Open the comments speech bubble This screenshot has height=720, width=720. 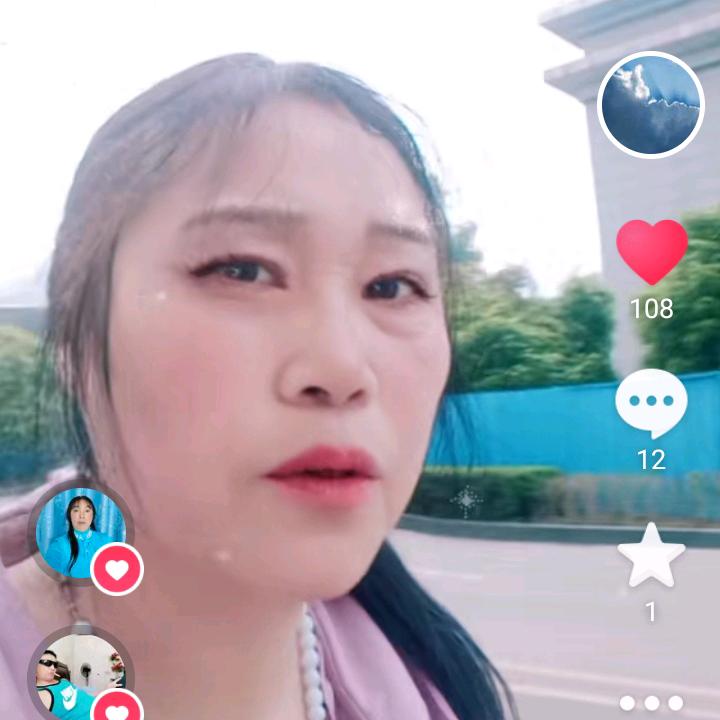pos(651,404)
